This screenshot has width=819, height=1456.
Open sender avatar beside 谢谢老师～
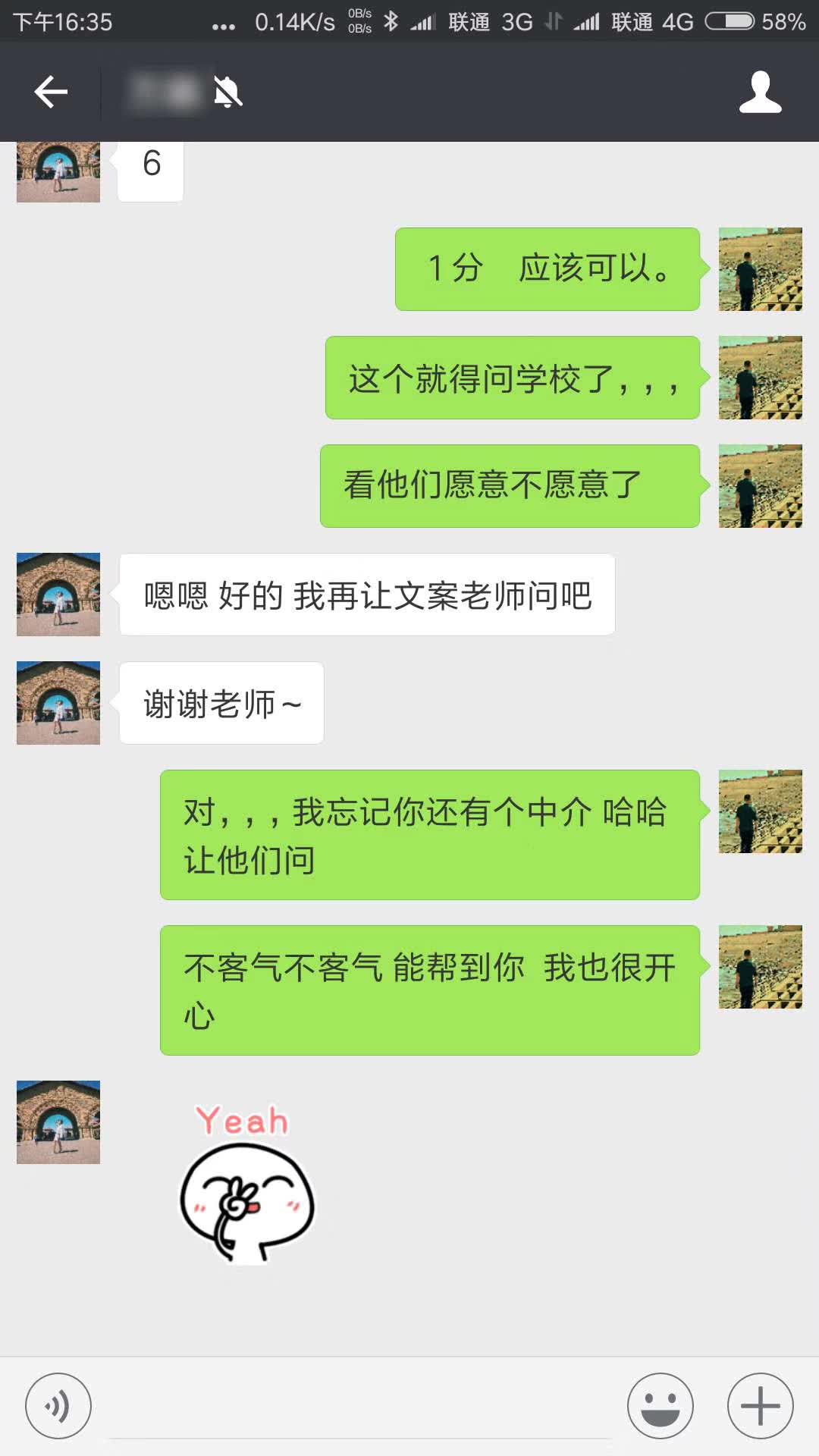(58, 703)
